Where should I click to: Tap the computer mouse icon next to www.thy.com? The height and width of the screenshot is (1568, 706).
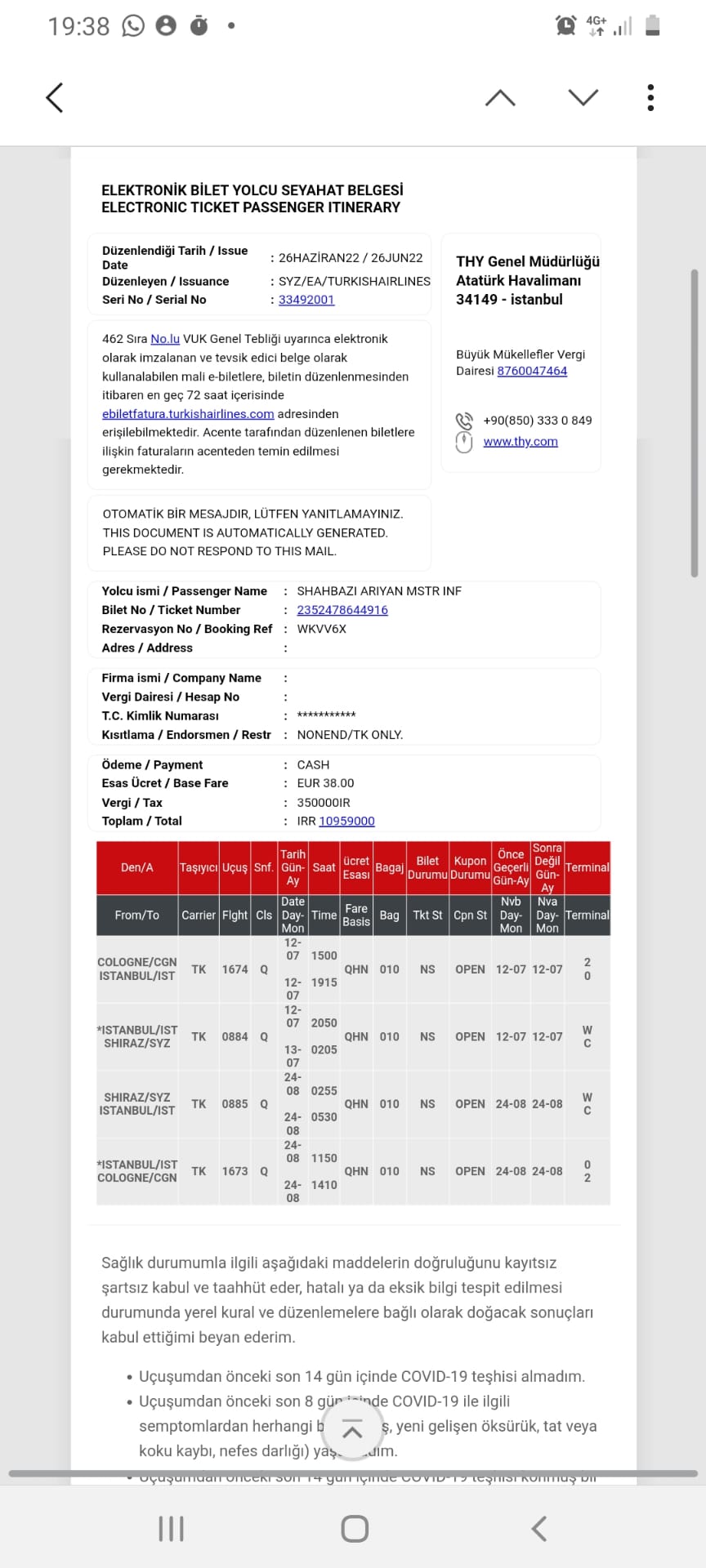464,441
